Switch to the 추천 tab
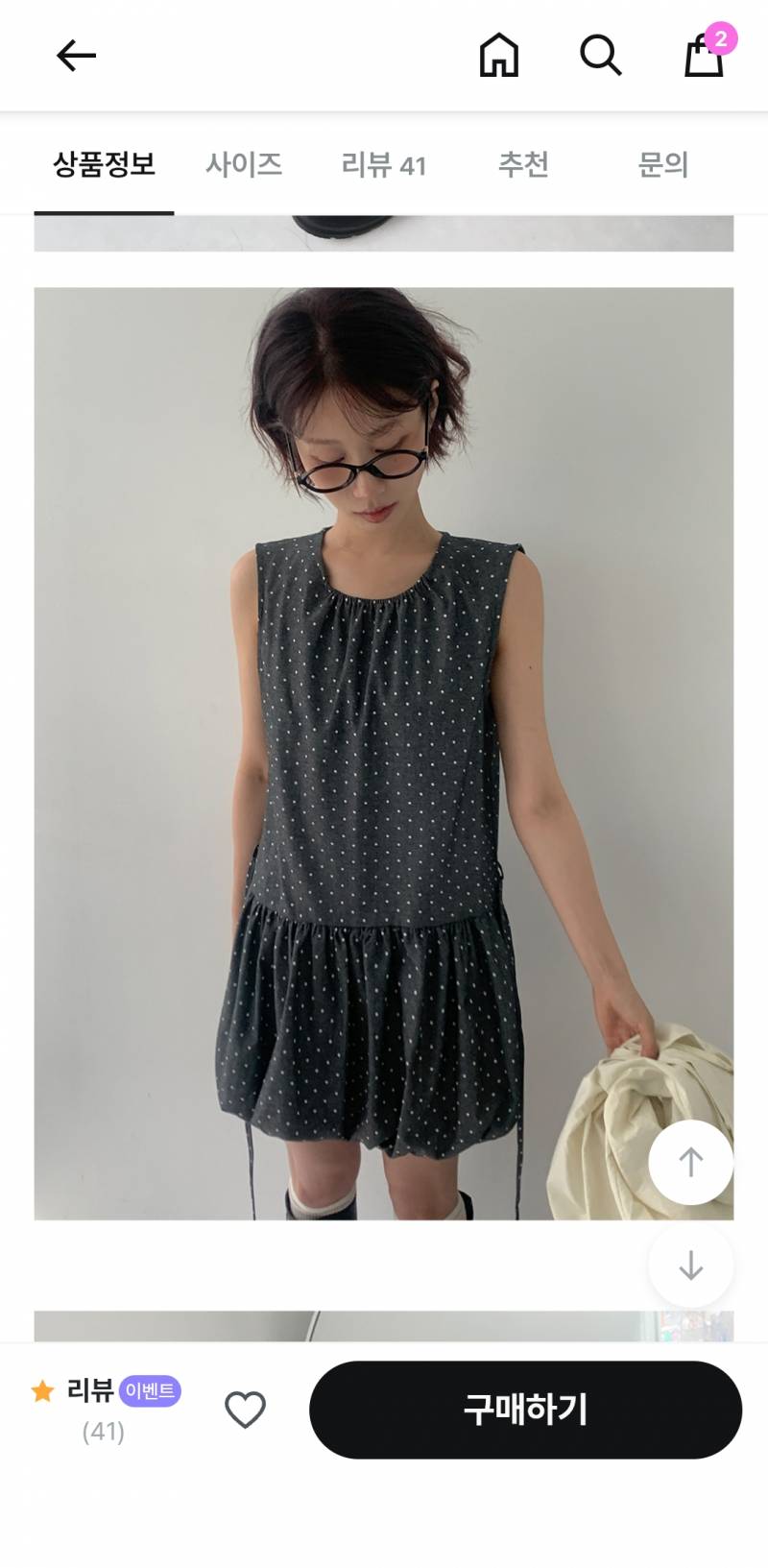Screen dimensions: 768x1568 pos(523,164)
